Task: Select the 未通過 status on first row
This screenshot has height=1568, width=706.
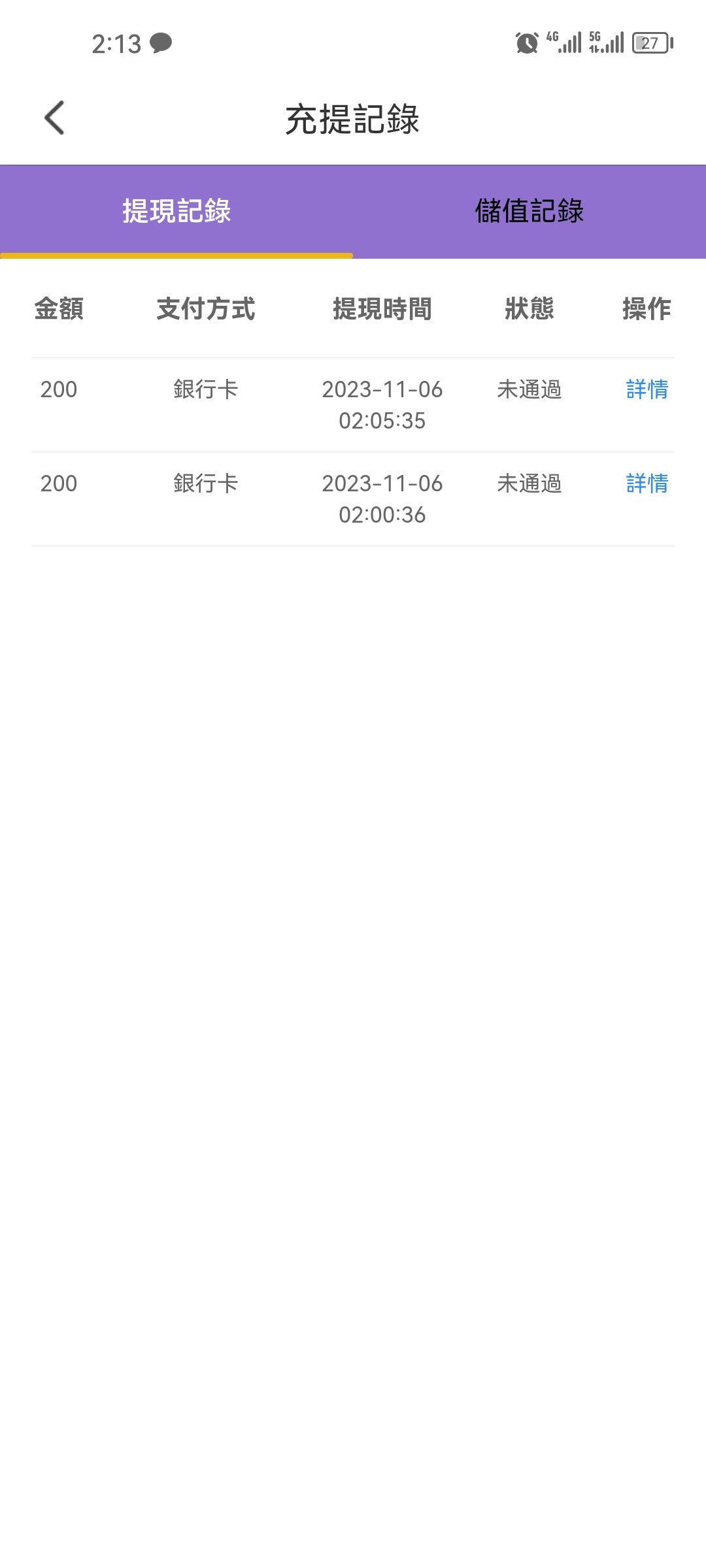Action: click(529, 390)
